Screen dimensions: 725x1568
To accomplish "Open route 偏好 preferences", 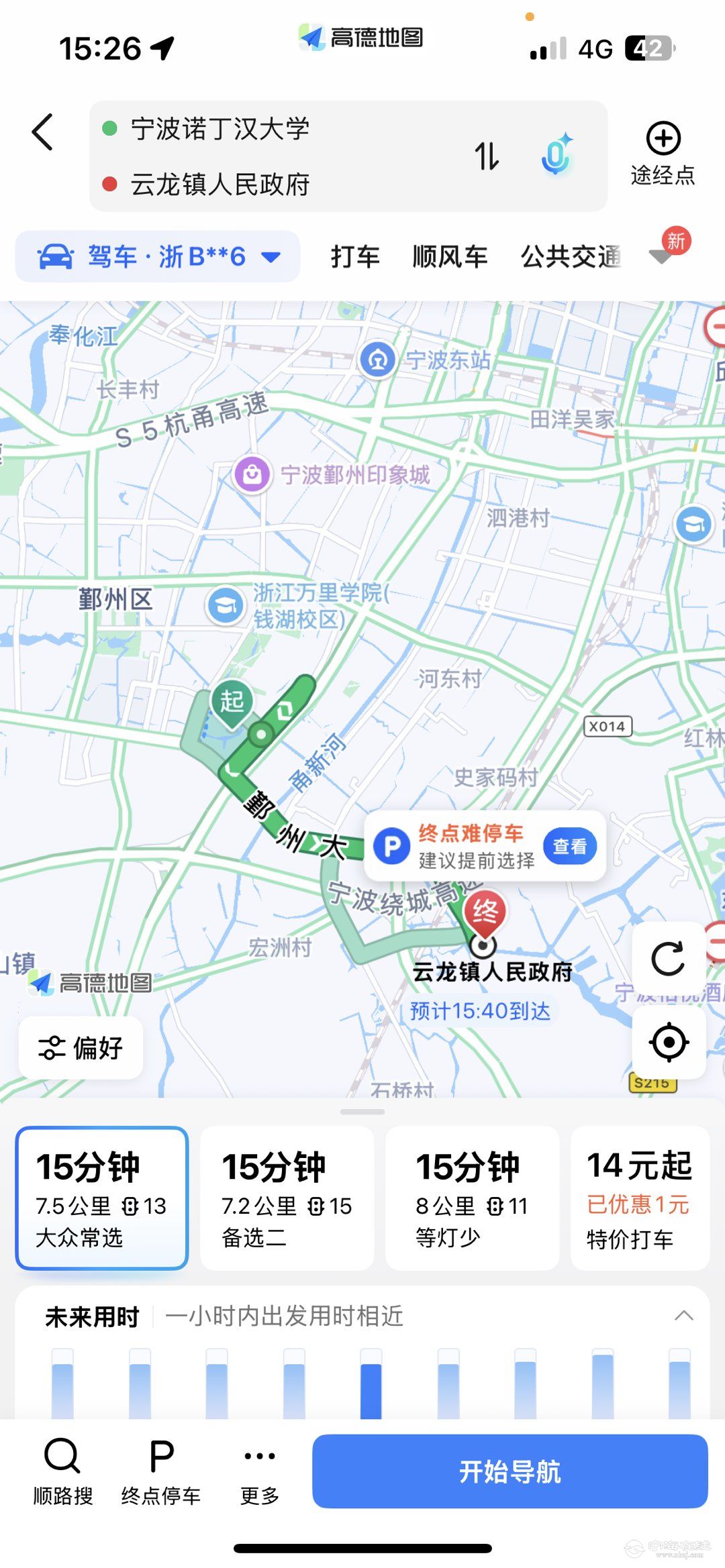I will (81, 1047).
